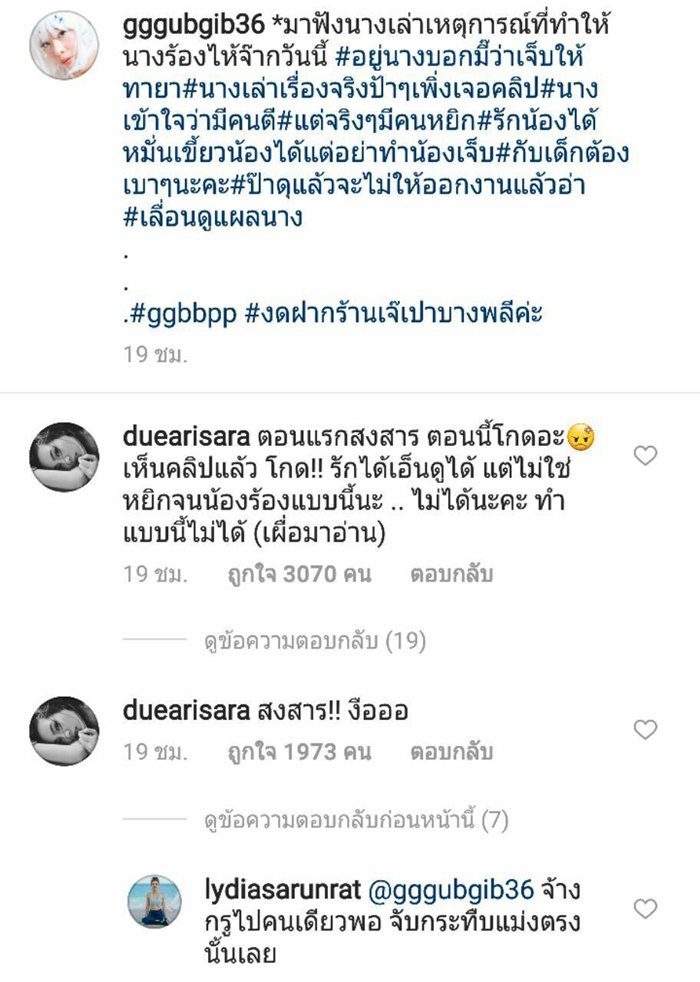The width and height of the screenshot is (700, 982).
Task: Expand the 19 replies to duearisara's comment
Action: tap(309, 641)
